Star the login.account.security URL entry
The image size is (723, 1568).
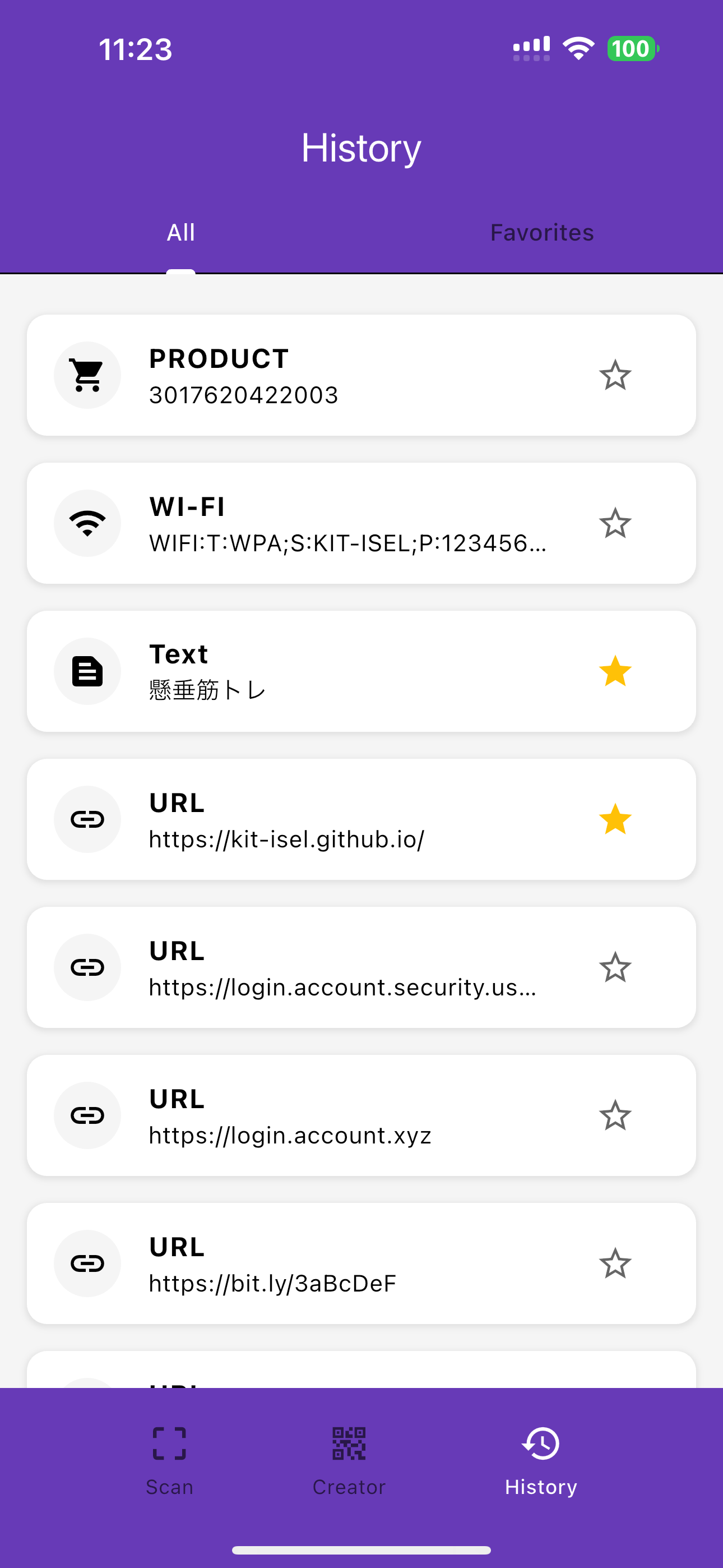pos(615,967)
